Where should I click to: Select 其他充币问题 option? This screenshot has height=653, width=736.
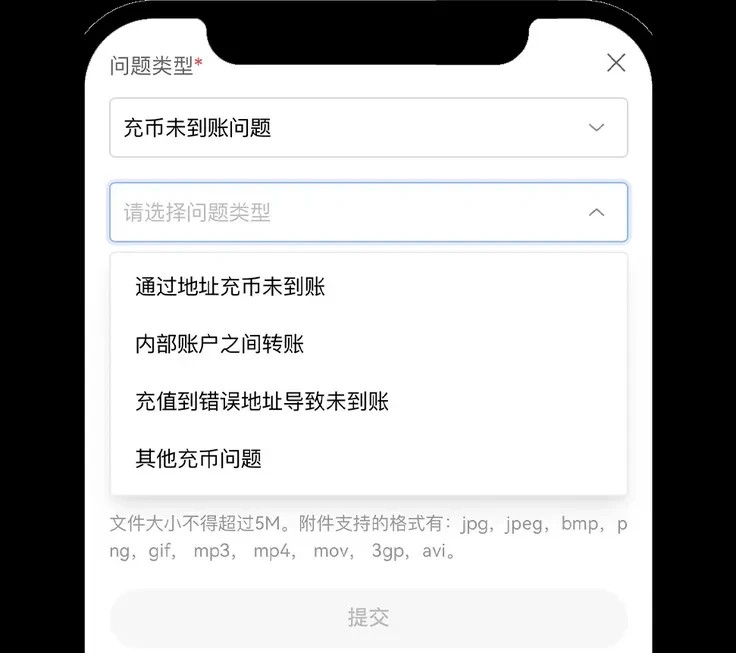199,459
